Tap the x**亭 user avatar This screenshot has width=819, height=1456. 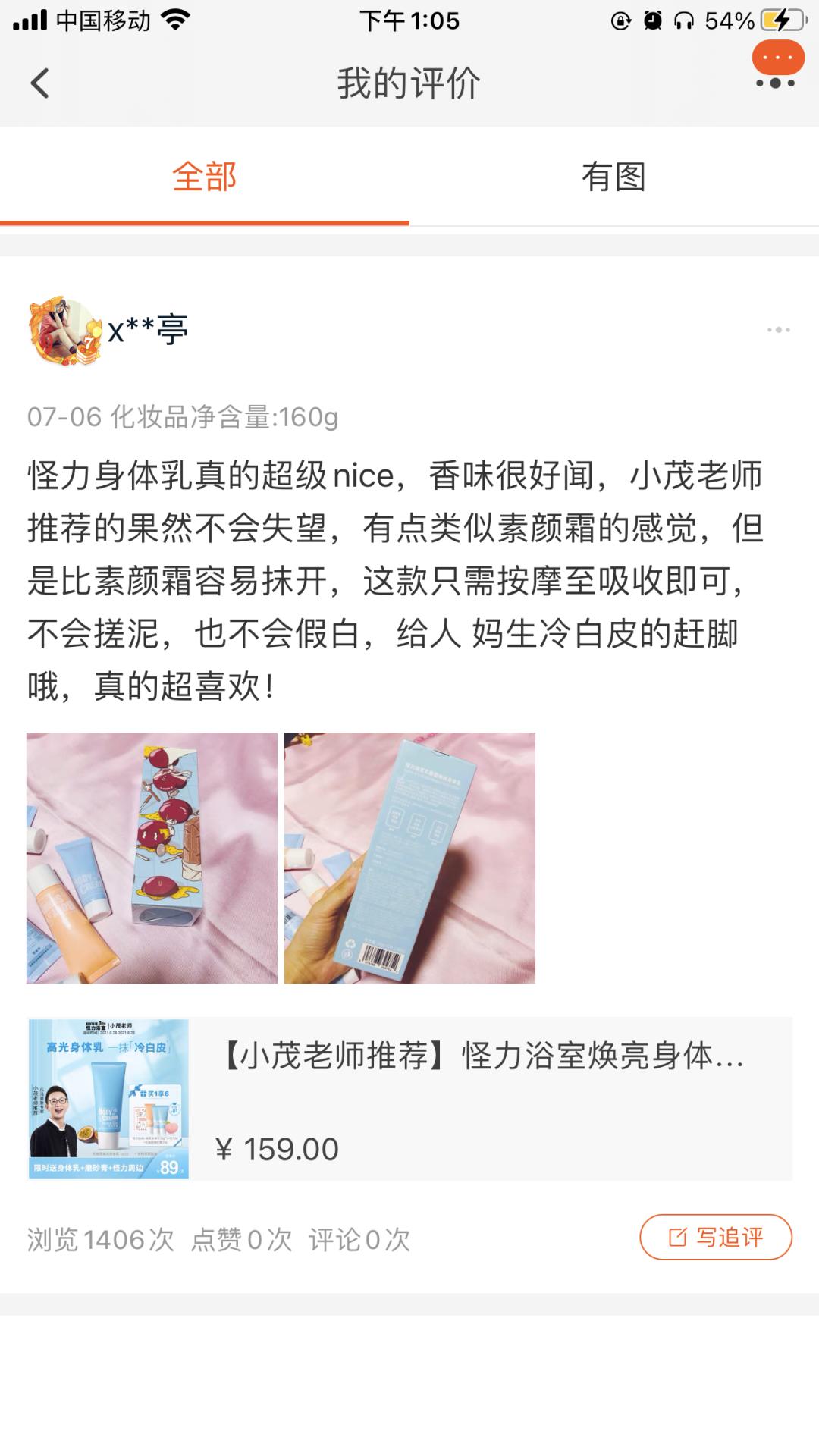[x=65, y=331]
